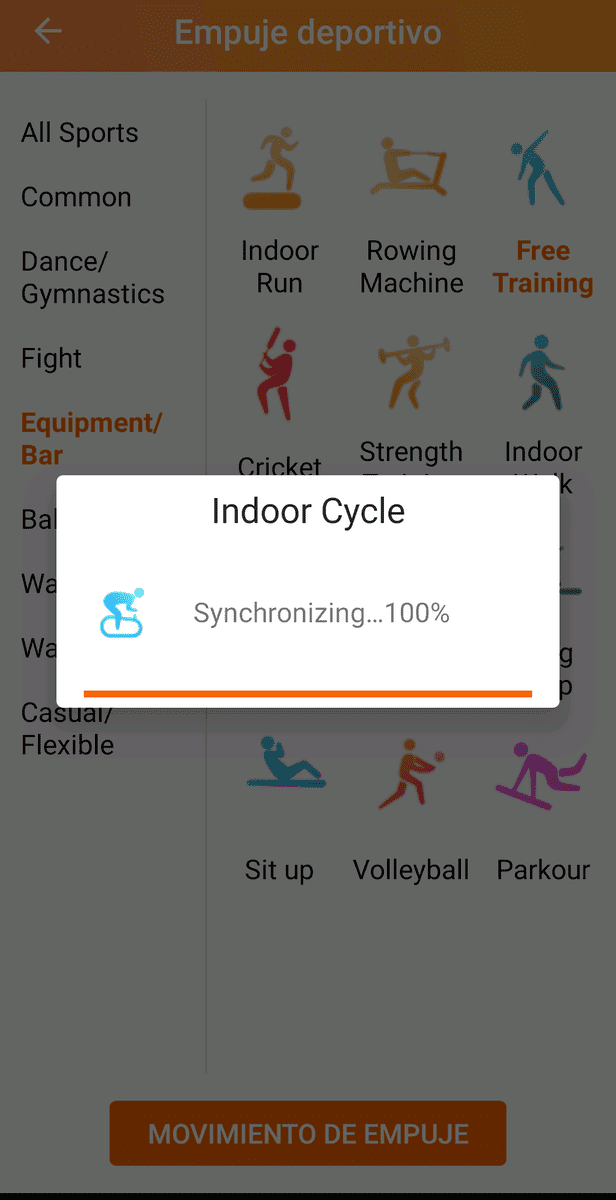The height and width of the screenshot is (1200, 616).
Task: Choose the Volleyball sport
Action: tap(411, 810)
